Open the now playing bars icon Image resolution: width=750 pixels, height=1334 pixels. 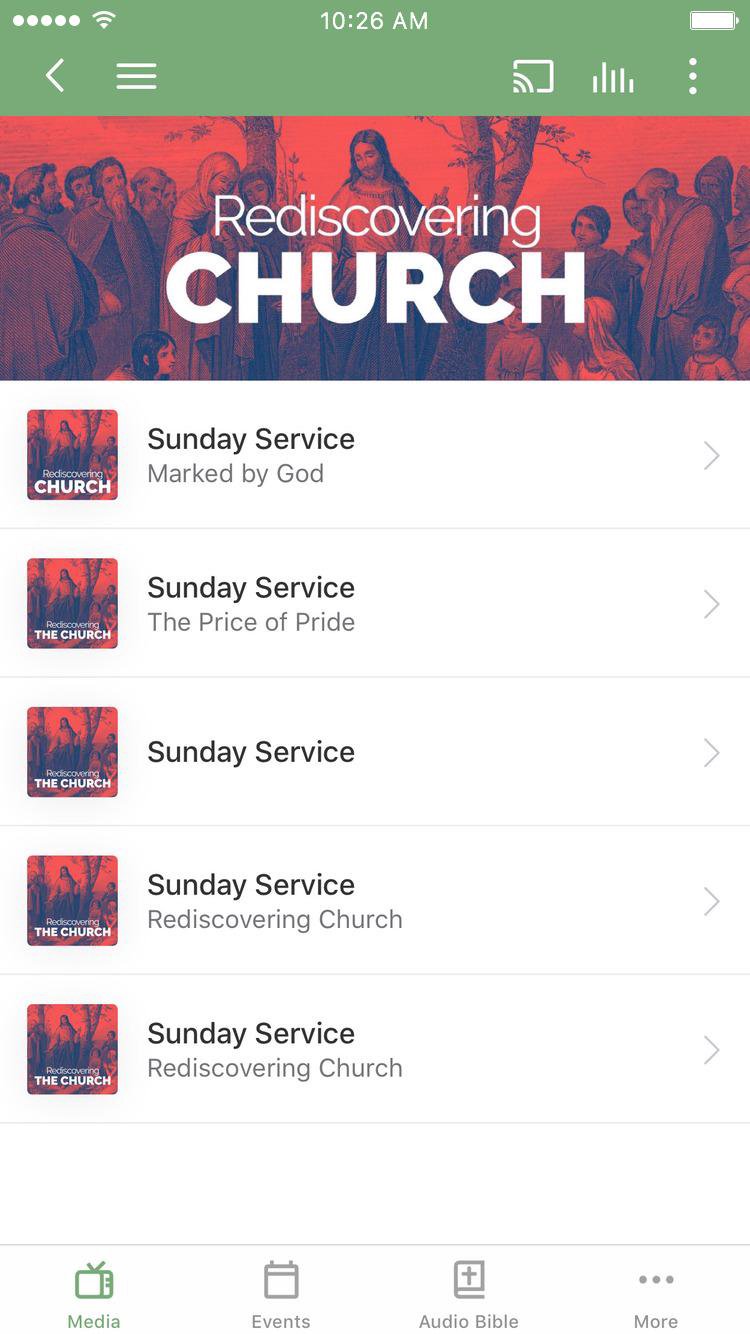click(612, 77)
